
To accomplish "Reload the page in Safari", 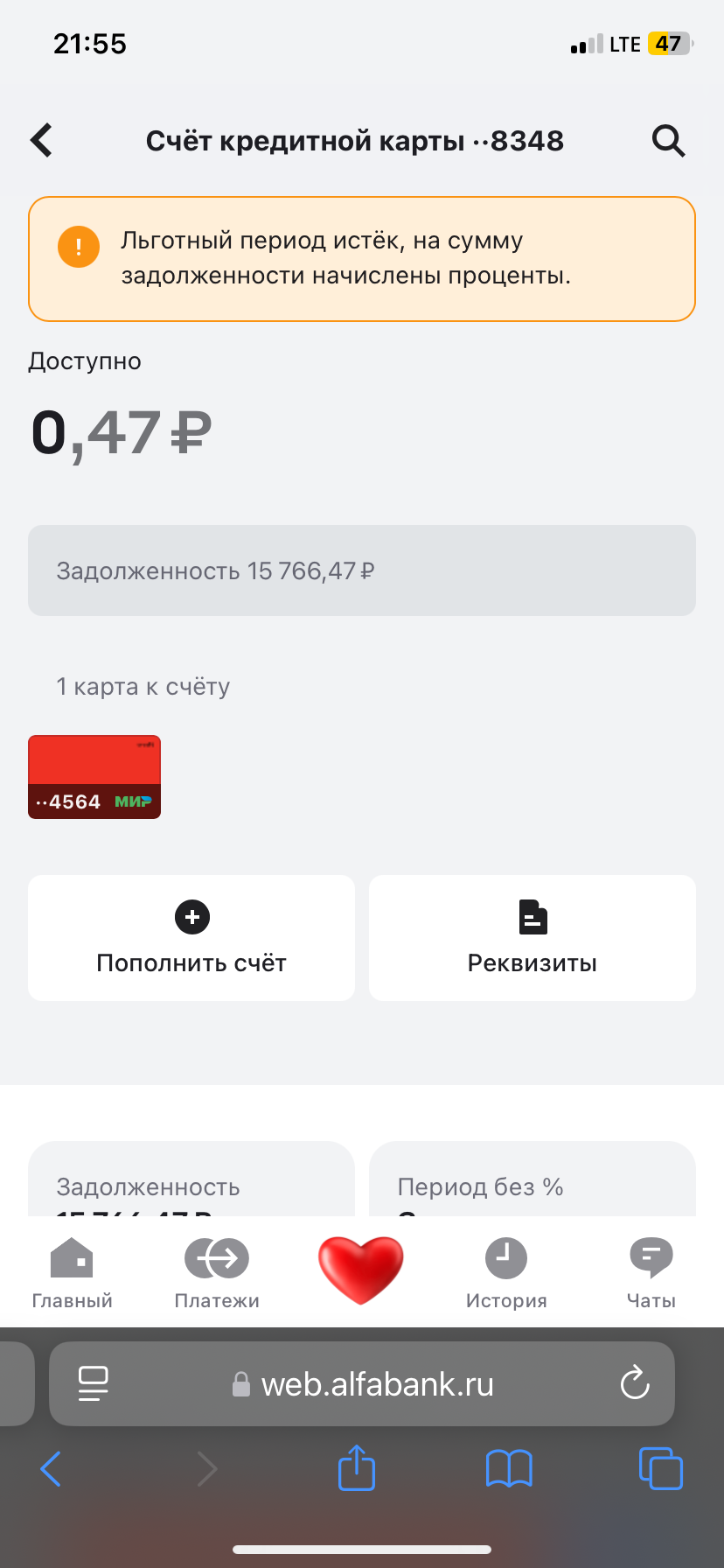I will pos(635,1383).
